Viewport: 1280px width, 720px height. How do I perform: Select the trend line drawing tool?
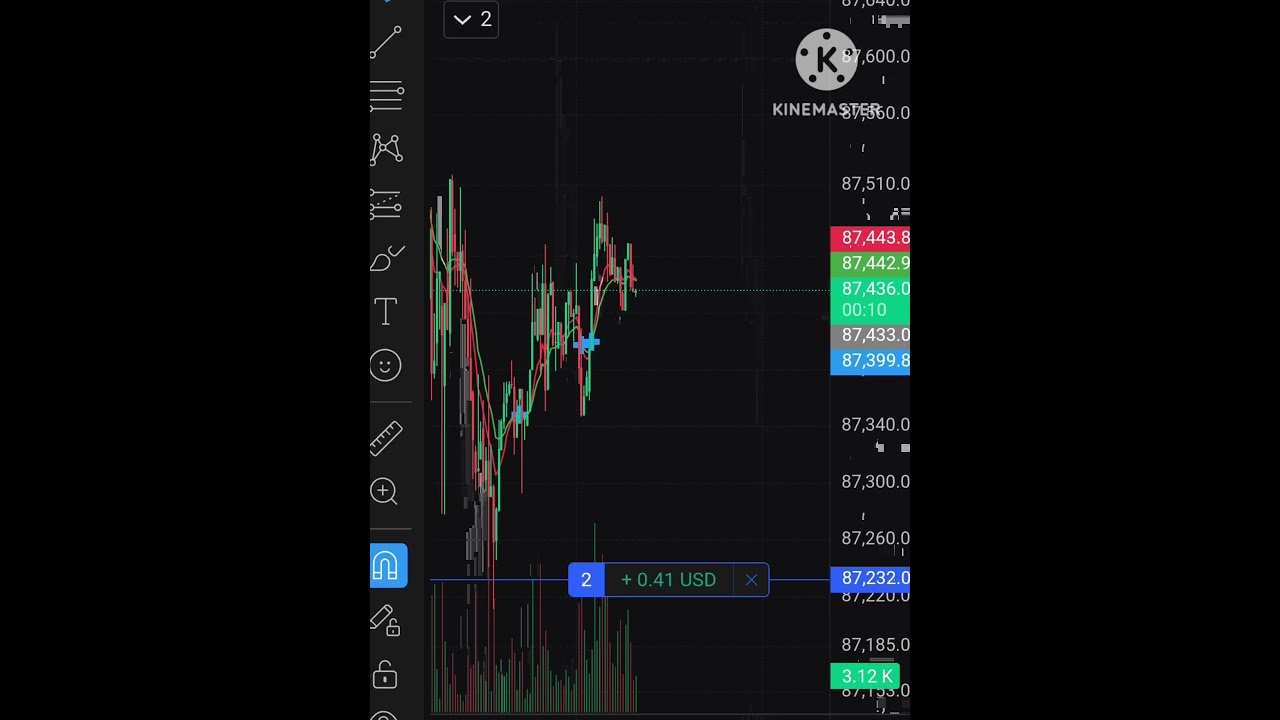tap(386, 41)
